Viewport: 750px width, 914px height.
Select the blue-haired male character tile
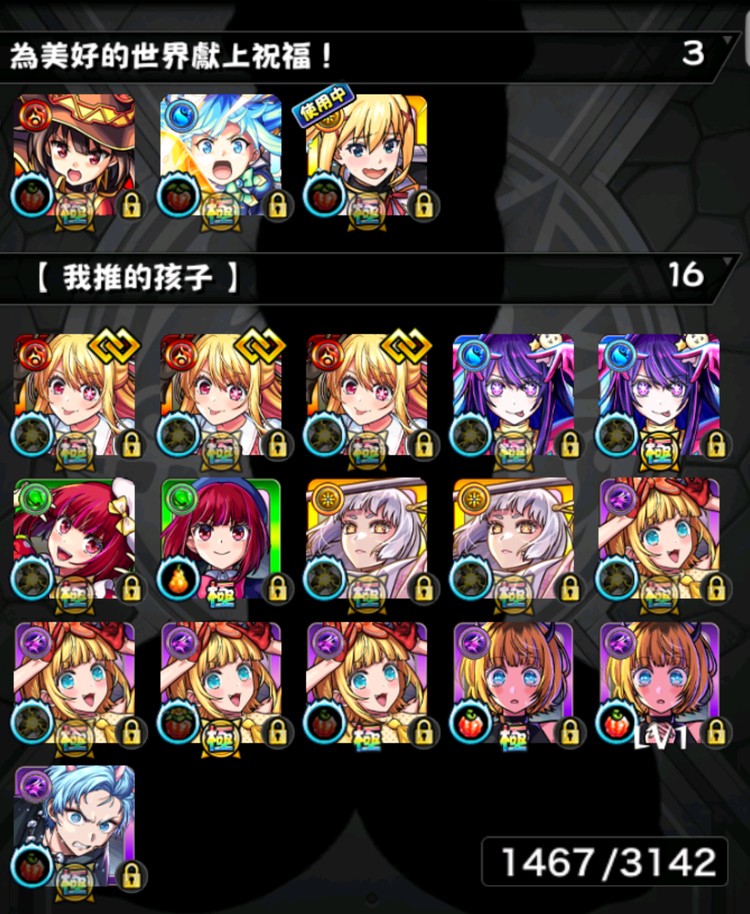75,828
